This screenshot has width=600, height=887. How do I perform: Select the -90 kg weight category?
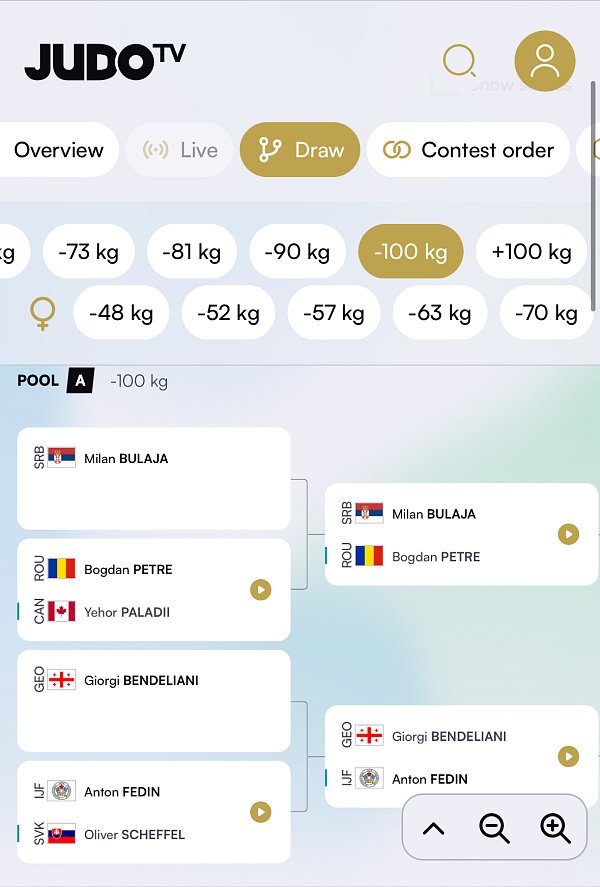tap(297, 251)
